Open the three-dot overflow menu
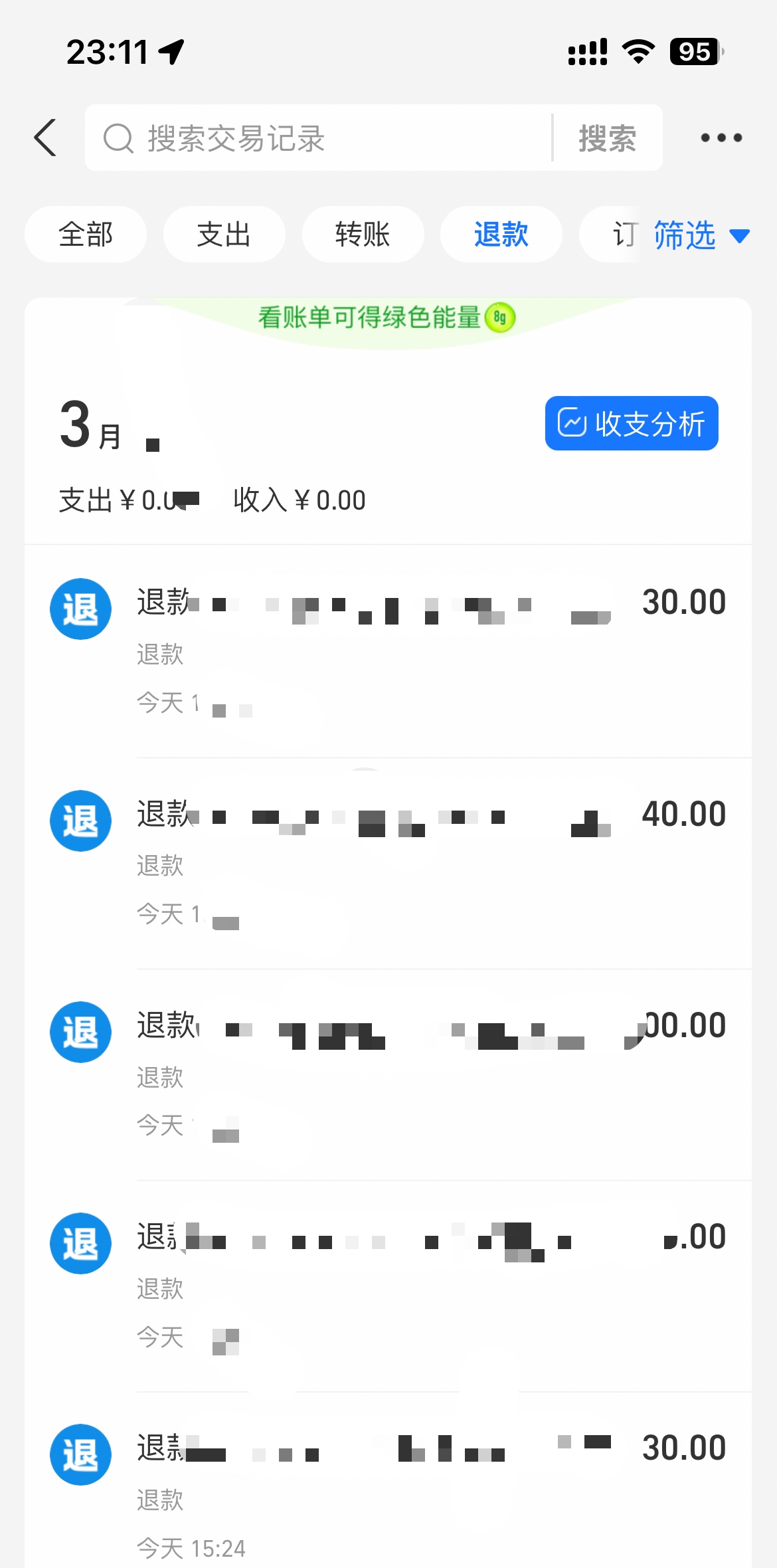The height and width of the screenshot is (1568, 777). [721, 138]
